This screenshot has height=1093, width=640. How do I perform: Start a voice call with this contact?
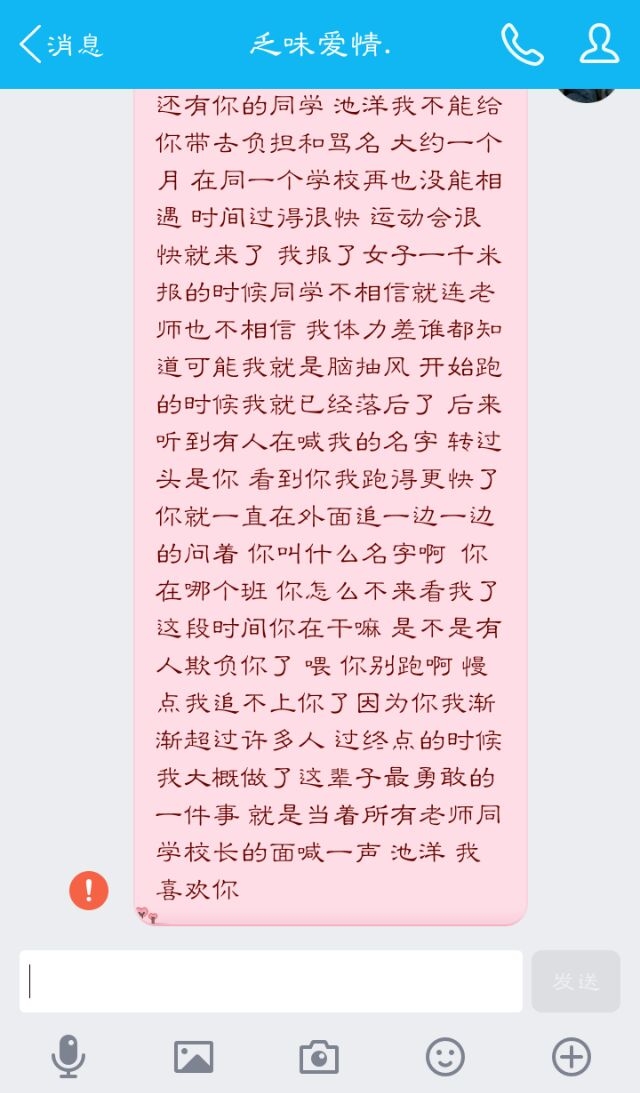coord(522,45)
